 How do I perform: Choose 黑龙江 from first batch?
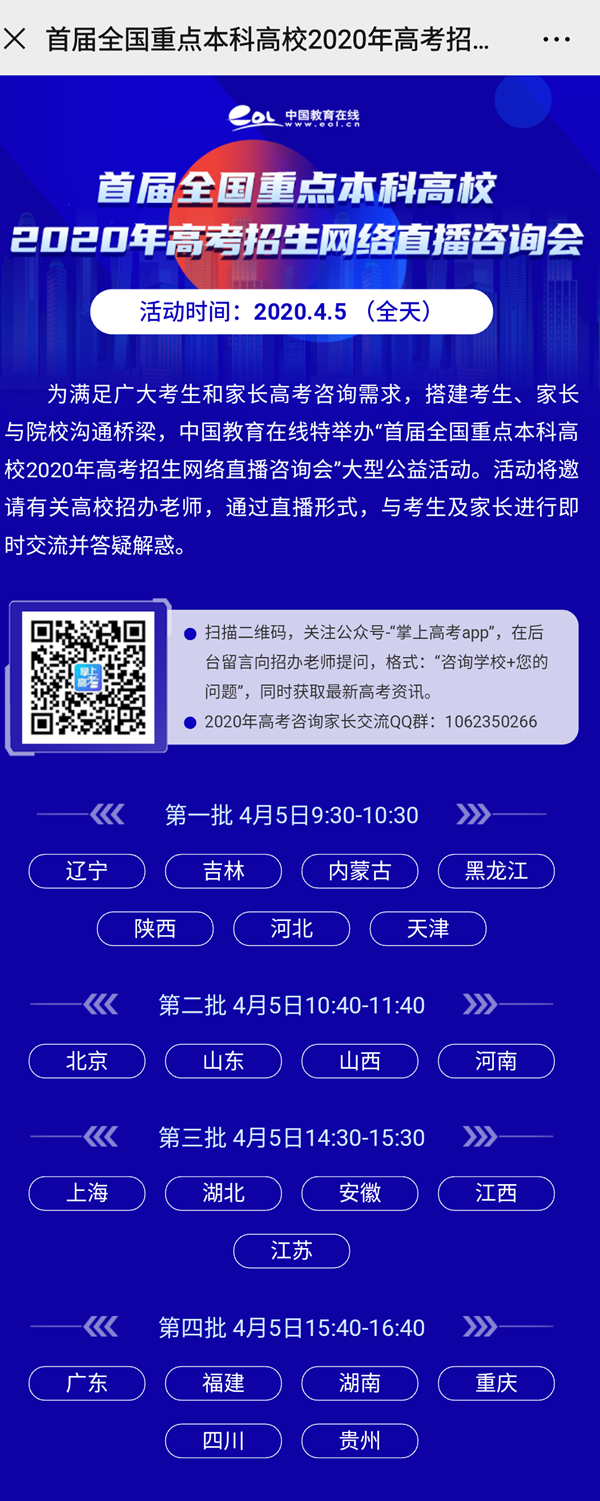(x=496, y=871)
